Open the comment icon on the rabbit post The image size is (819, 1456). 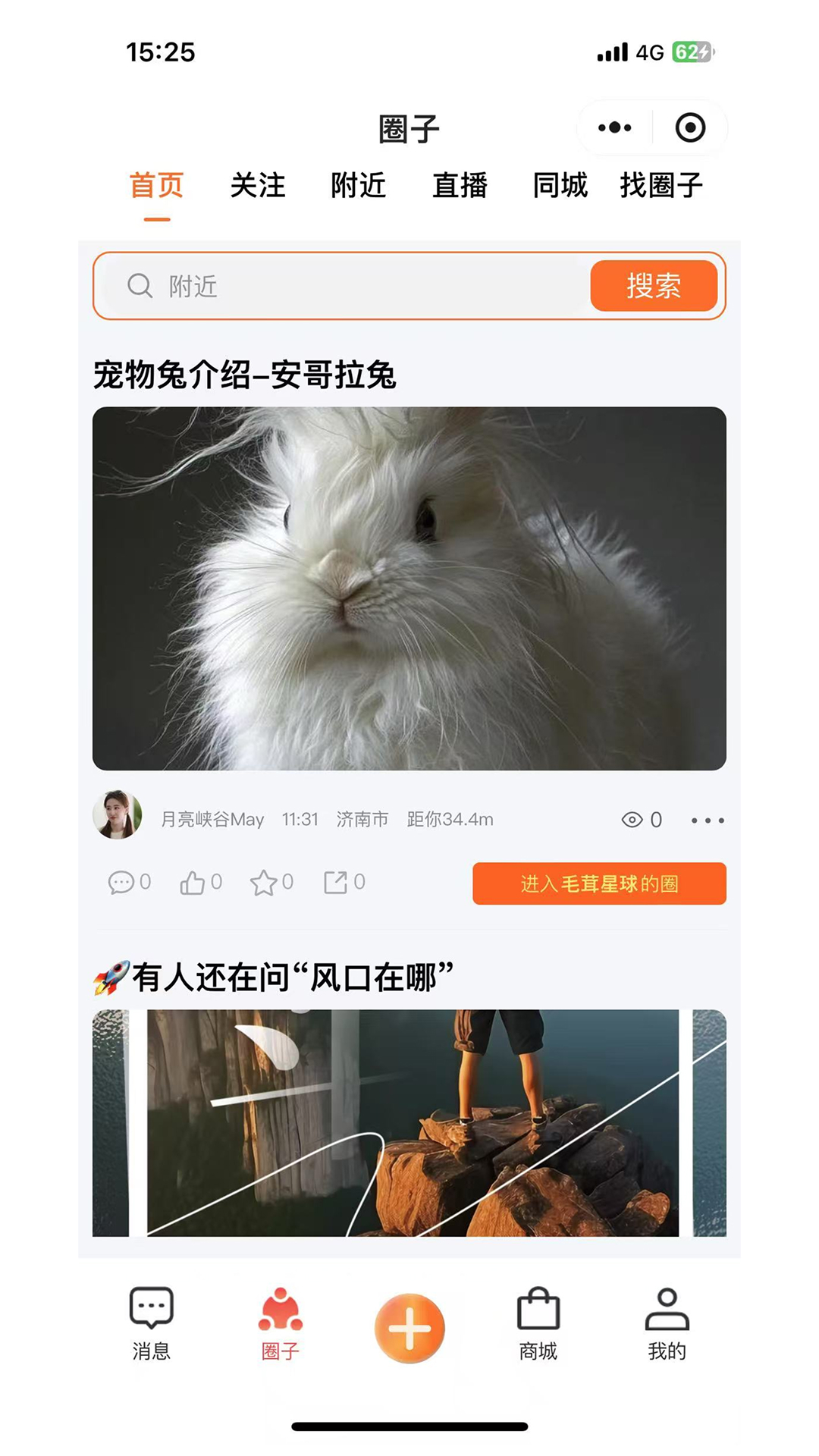[121, 882]
